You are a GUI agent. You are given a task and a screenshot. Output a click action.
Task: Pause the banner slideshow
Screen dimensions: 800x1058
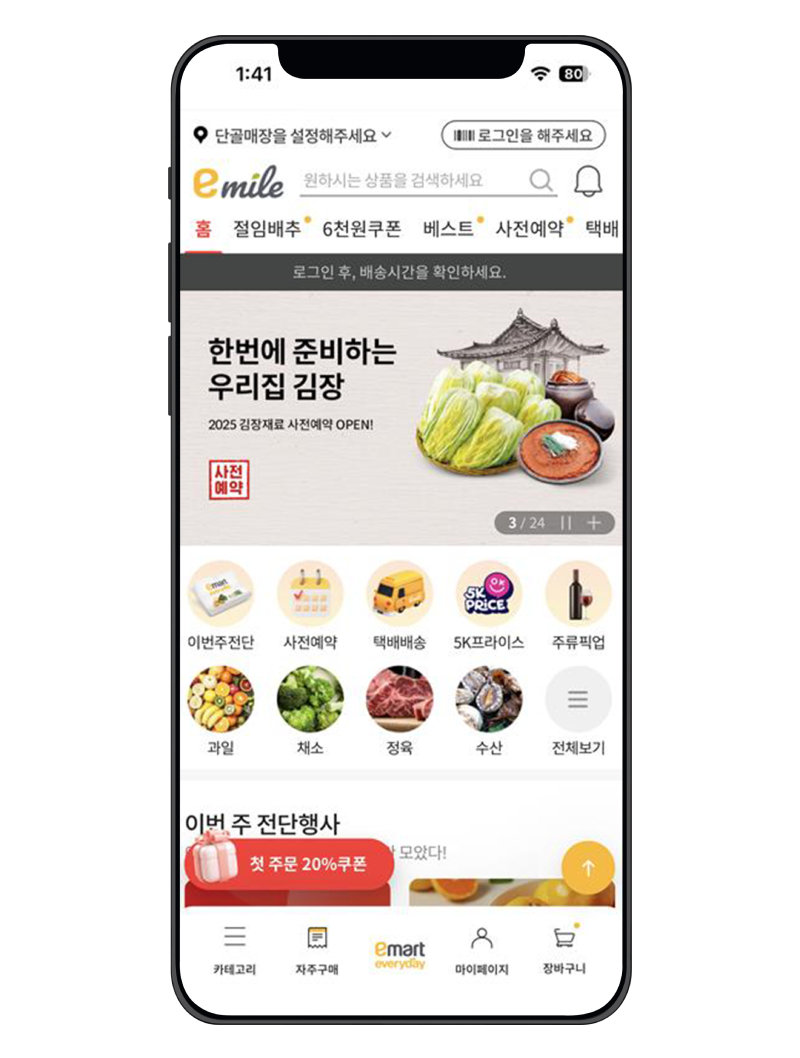(566, 523)
